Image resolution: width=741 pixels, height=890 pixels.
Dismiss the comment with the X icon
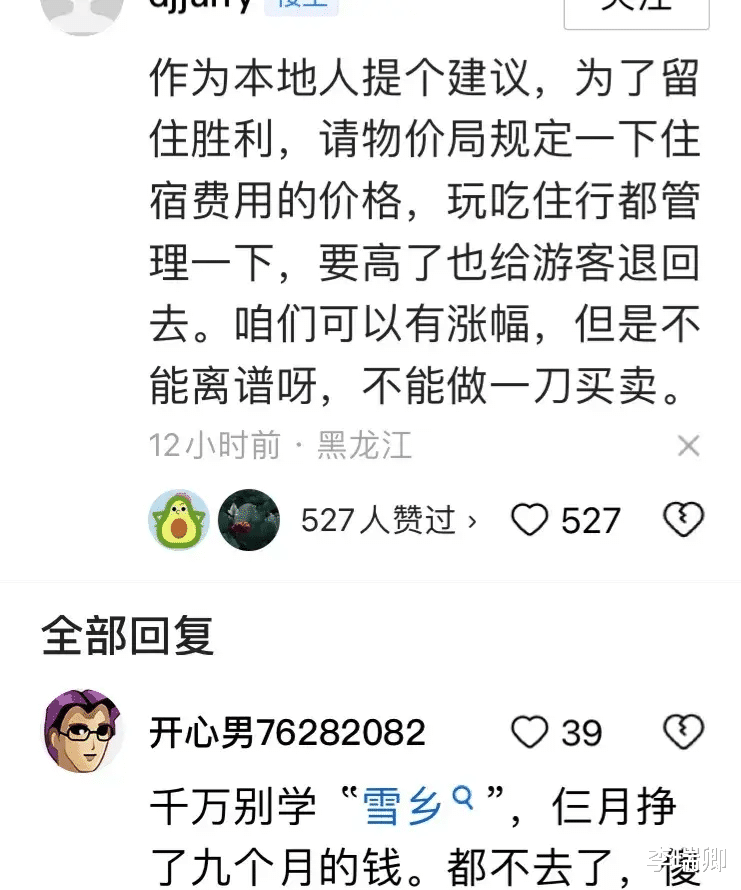688,446
